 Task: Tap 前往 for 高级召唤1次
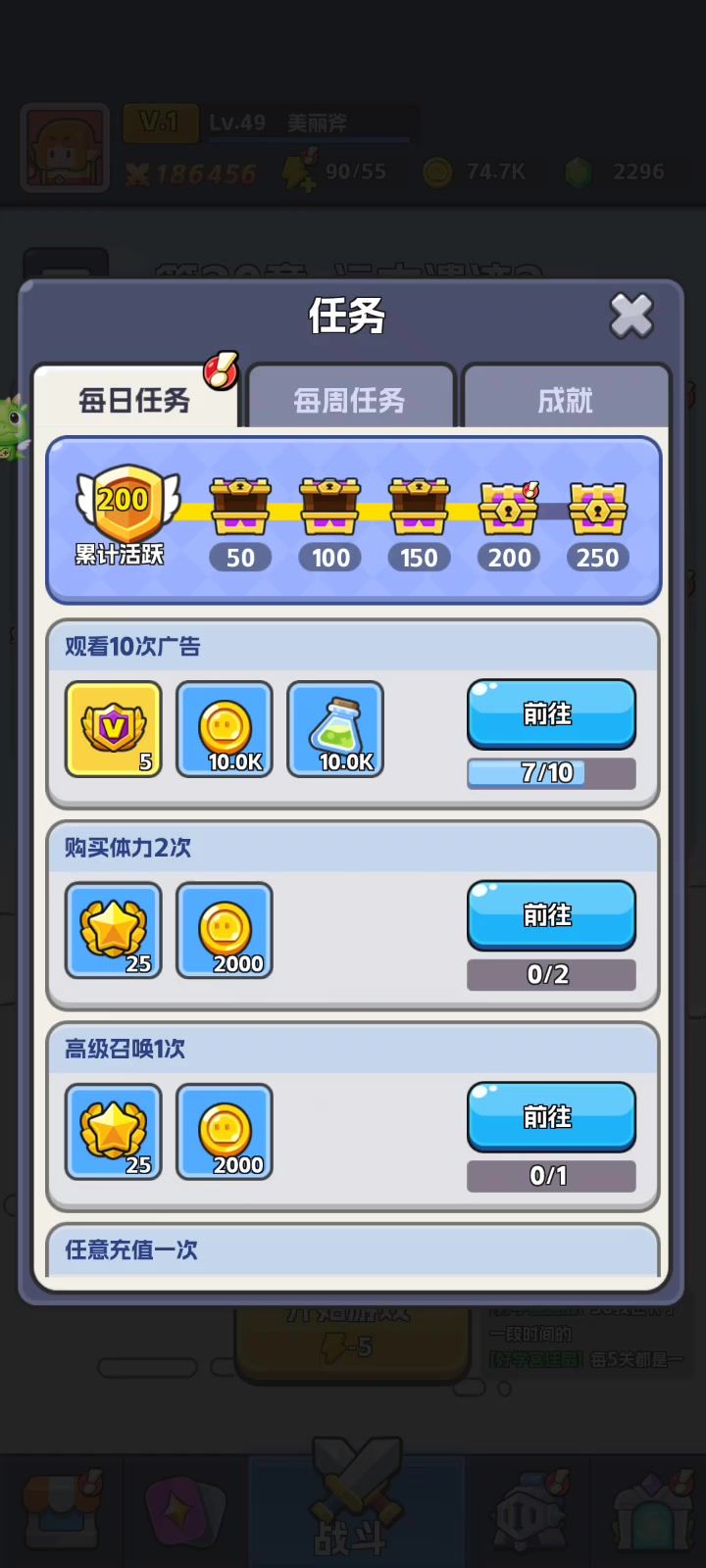tap(551, 1116)
